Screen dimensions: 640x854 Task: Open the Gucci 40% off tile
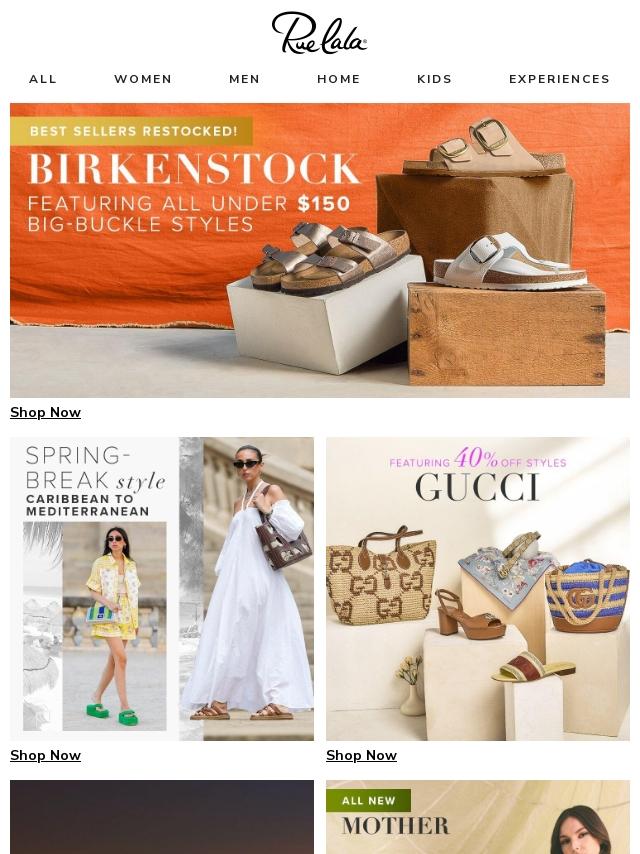click(x=478, y=588)
